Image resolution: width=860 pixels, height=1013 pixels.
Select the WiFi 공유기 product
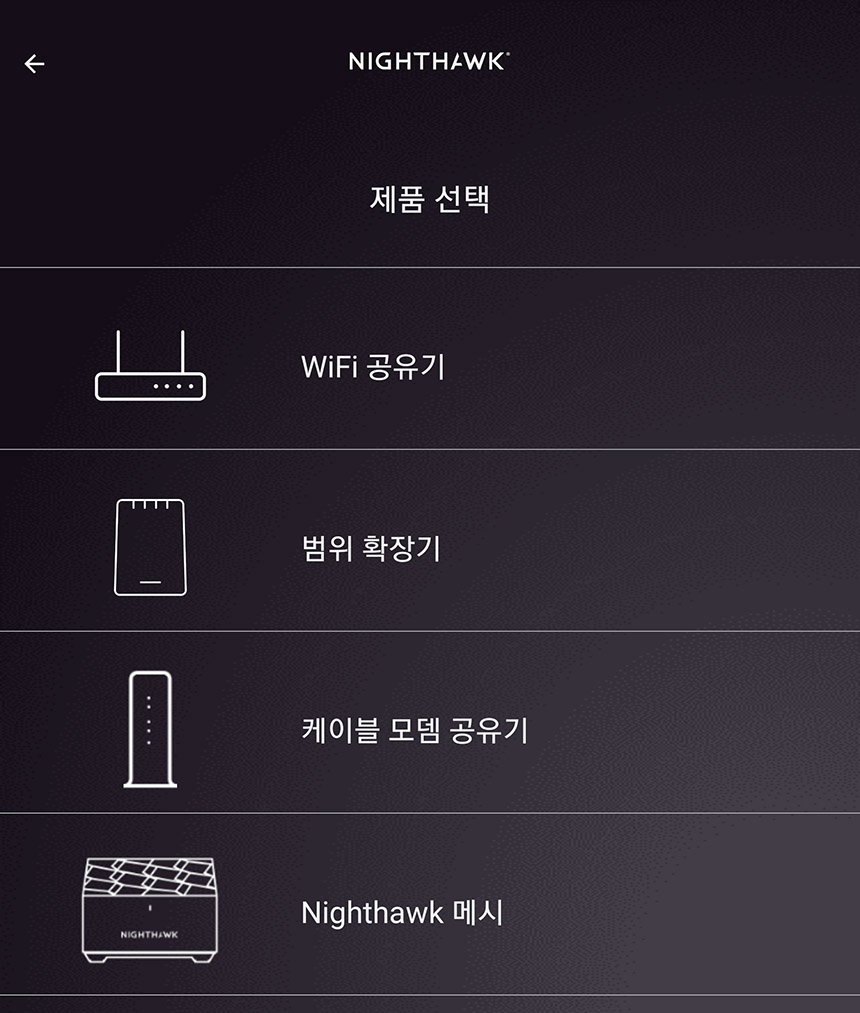pos(430,359)
